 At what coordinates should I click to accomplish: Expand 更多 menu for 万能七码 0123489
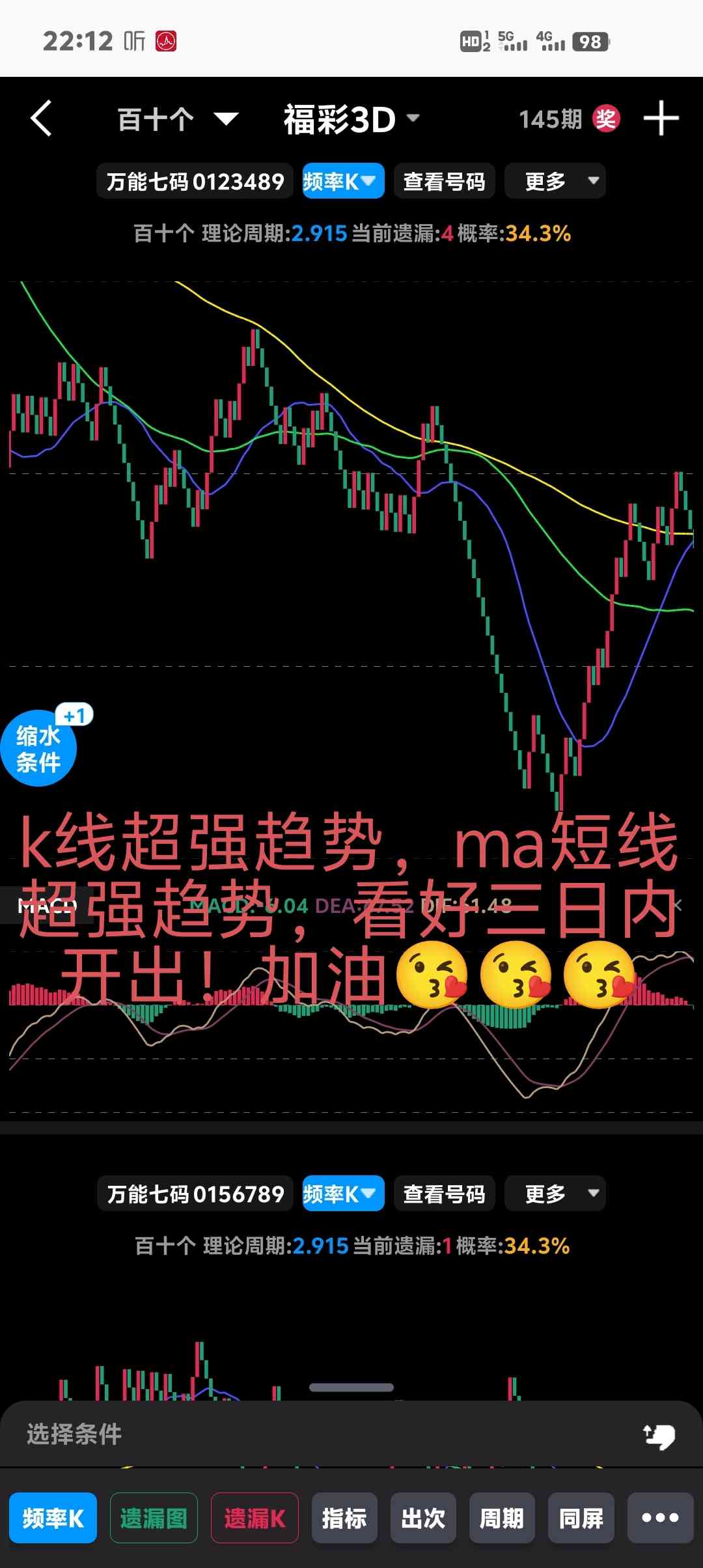555,181
